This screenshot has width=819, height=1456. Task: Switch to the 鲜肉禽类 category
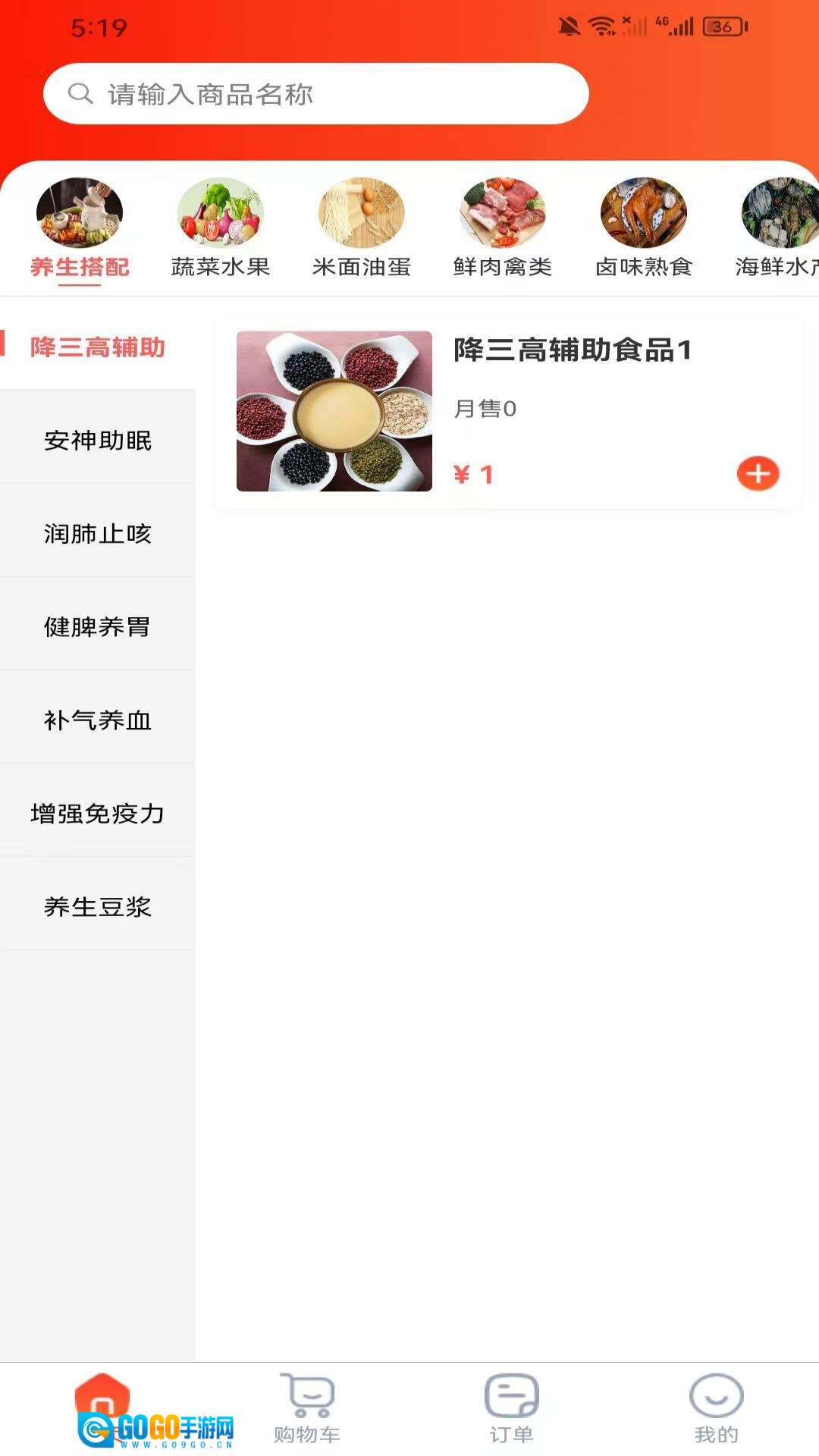pos(503,227)
